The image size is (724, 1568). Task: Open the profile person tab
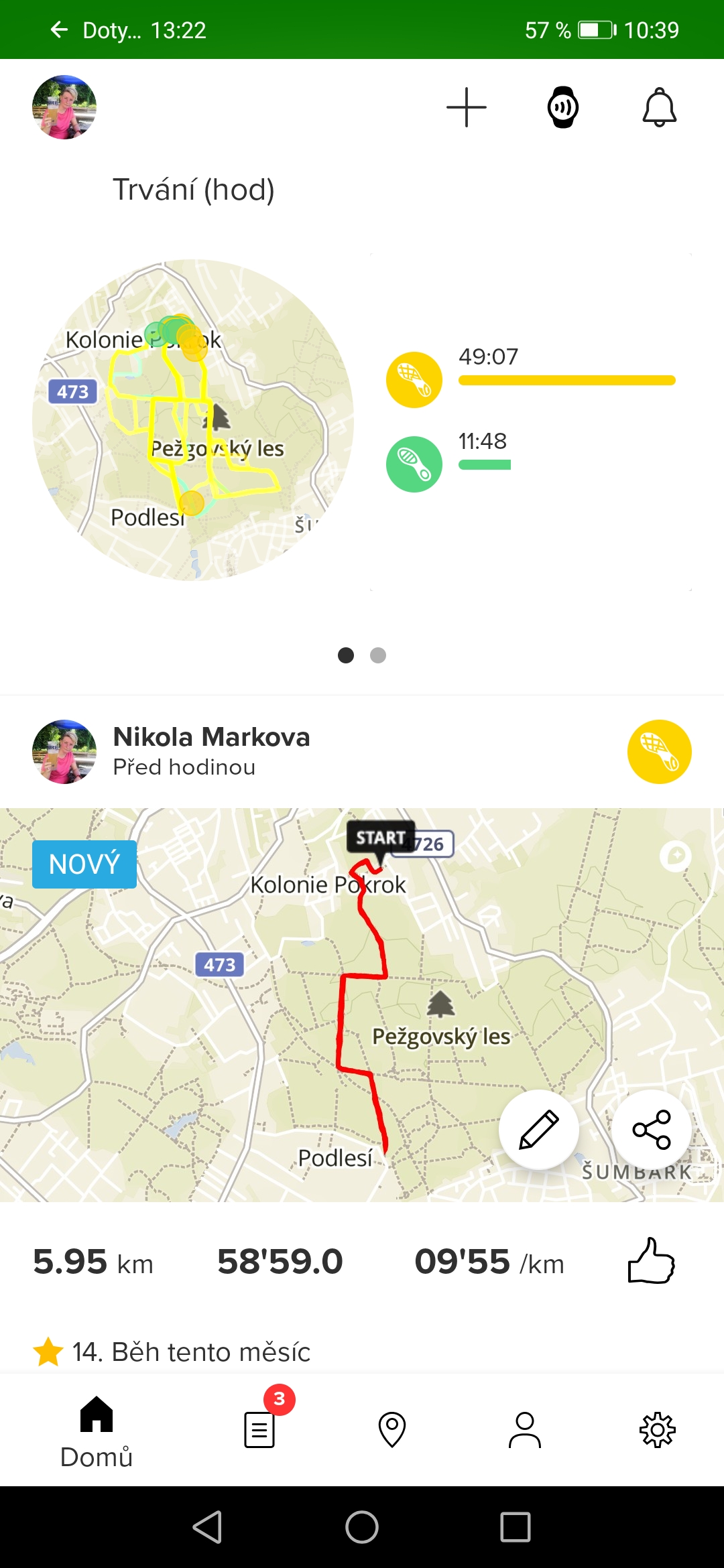coord(525,1430)
